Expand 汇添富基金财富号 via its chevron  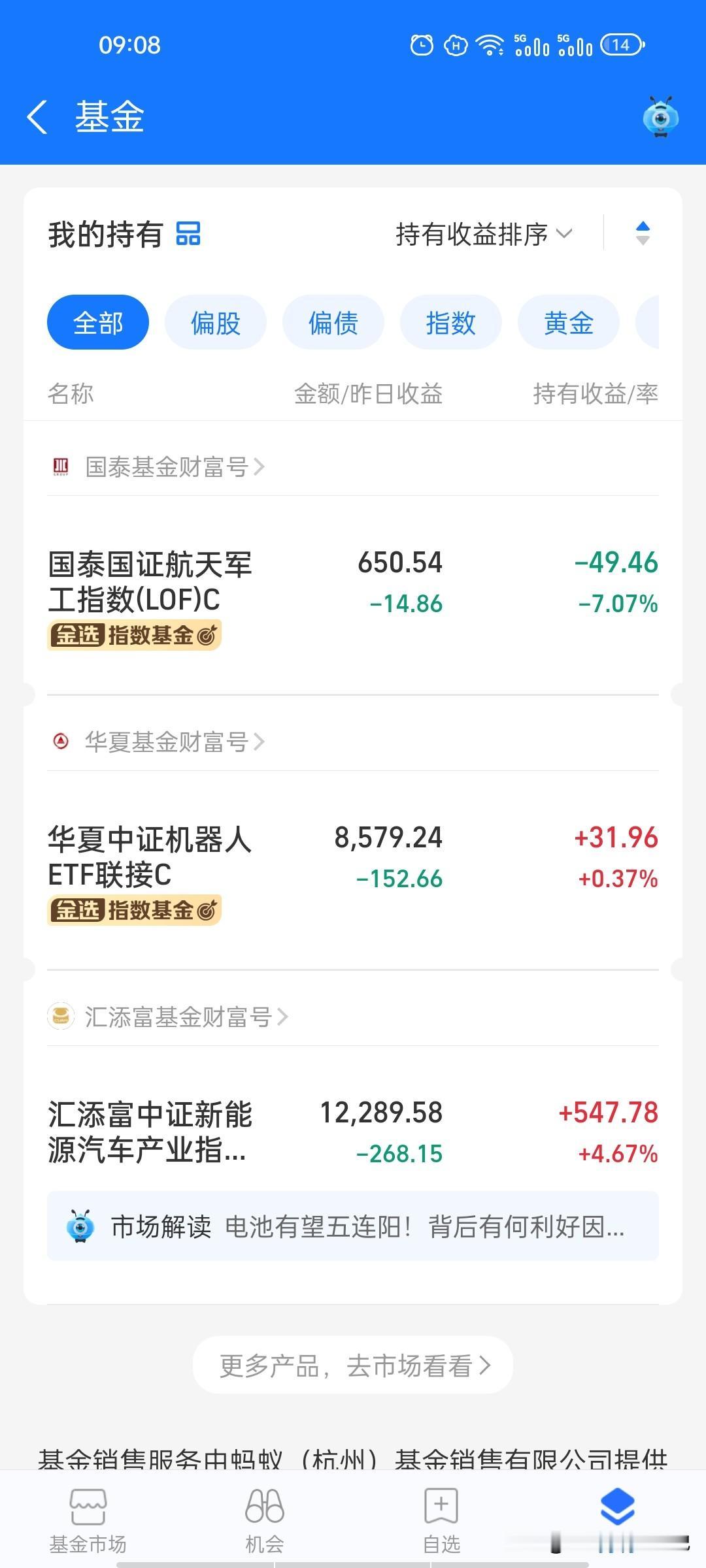(x=286, y=1016)
